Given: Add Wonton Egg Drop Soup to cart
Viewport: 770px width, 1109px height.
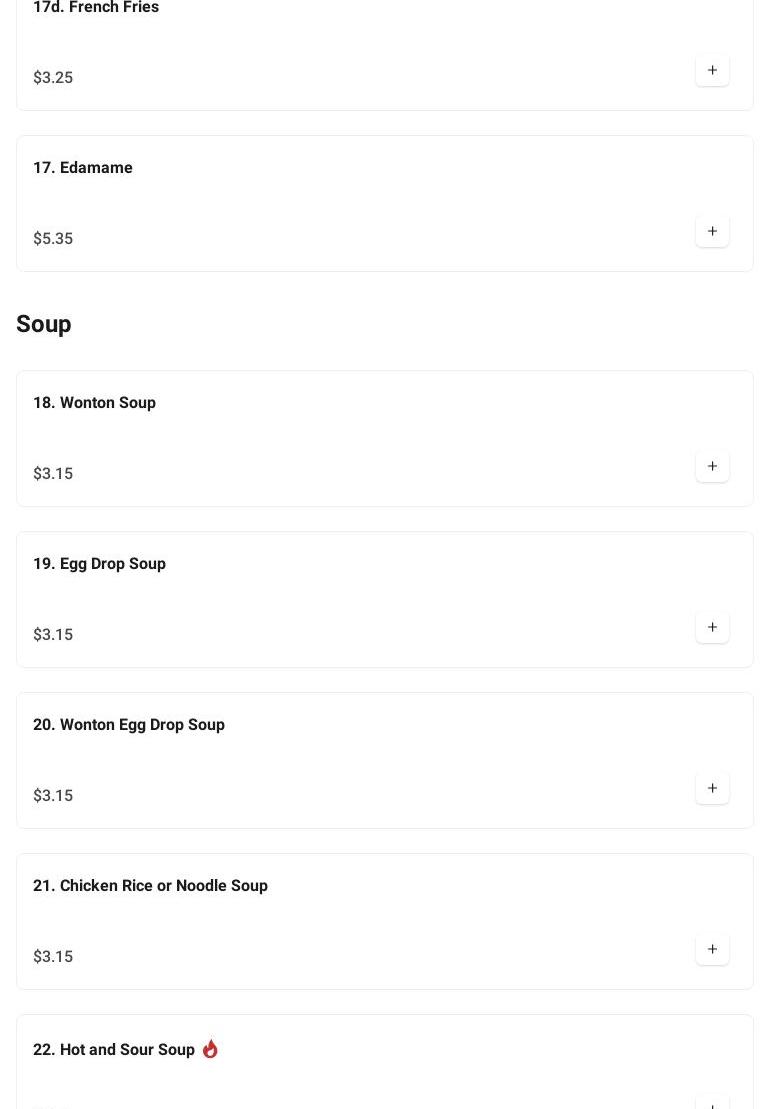Looking at the screenshot, I should (x=712, y=788).
